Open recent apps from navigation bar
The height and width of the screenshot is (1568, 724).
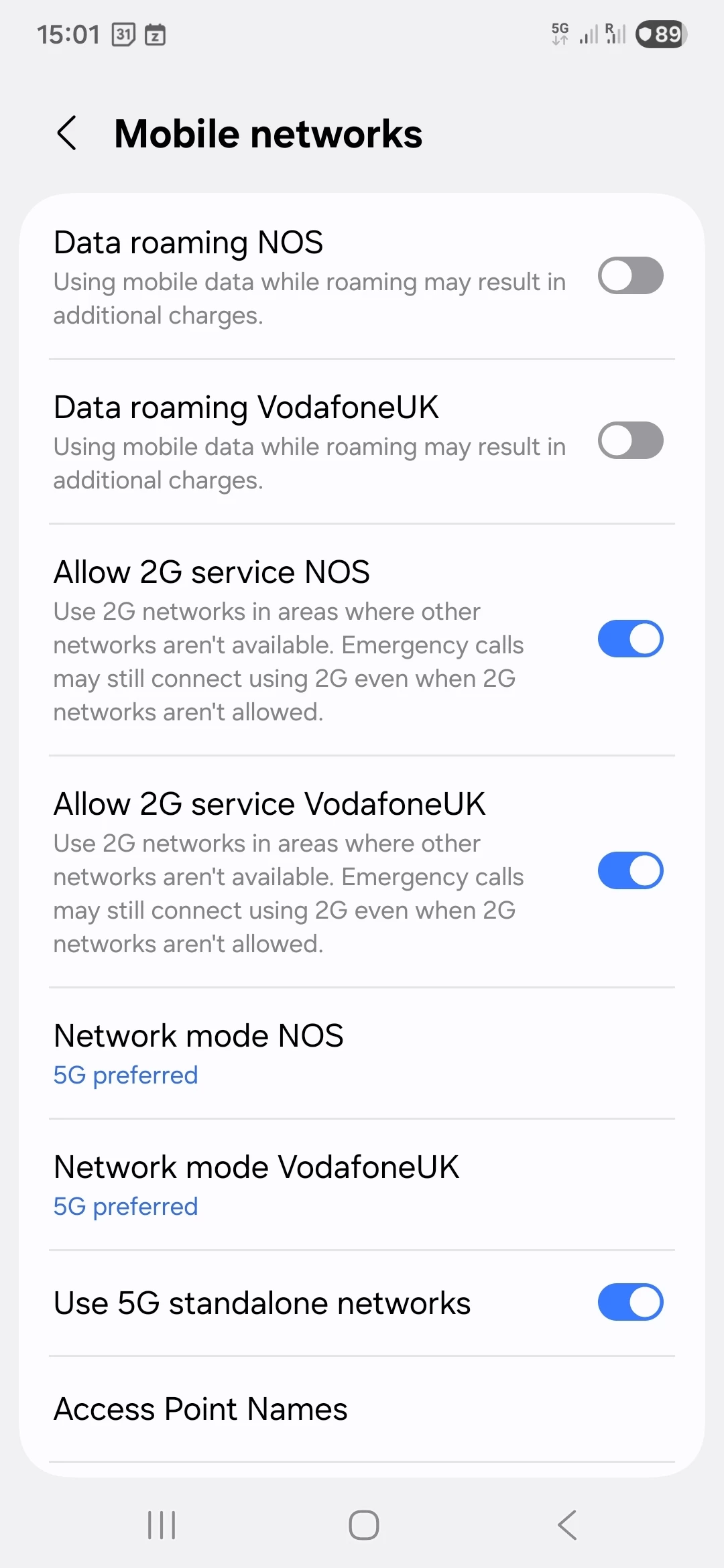162,1525
